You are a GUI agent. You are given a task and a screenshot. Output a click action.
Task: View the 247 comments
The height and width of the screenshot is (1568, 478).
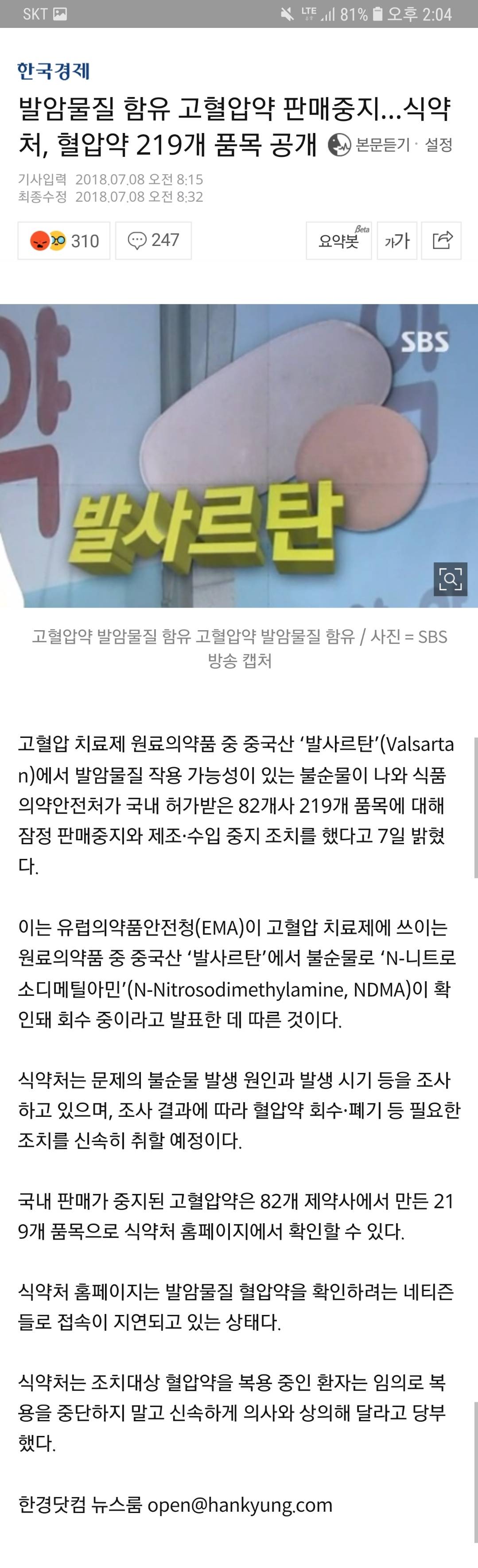(153, 241)
